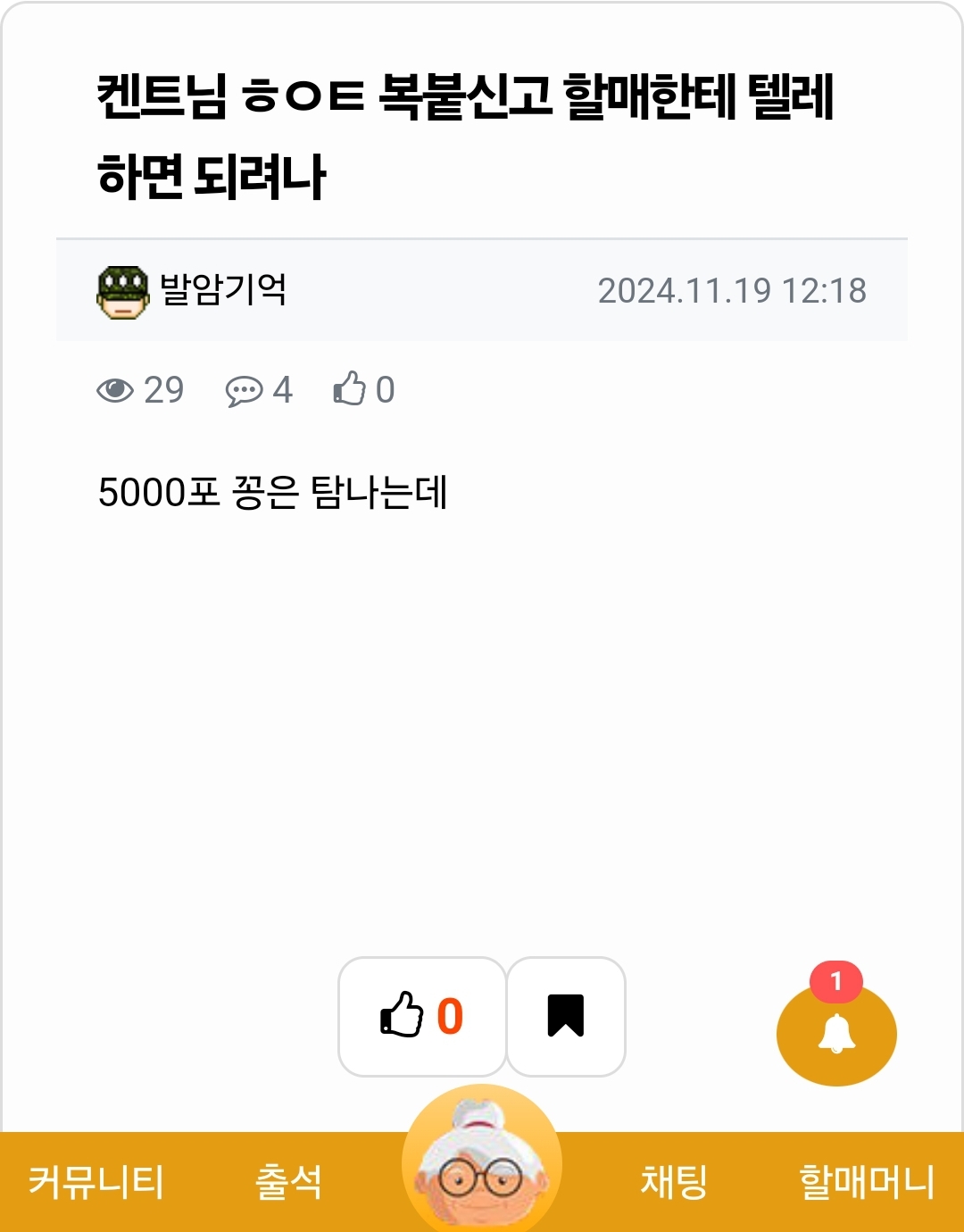
Task: Open the notifications bell
Action: click(x=836, y=1034)
